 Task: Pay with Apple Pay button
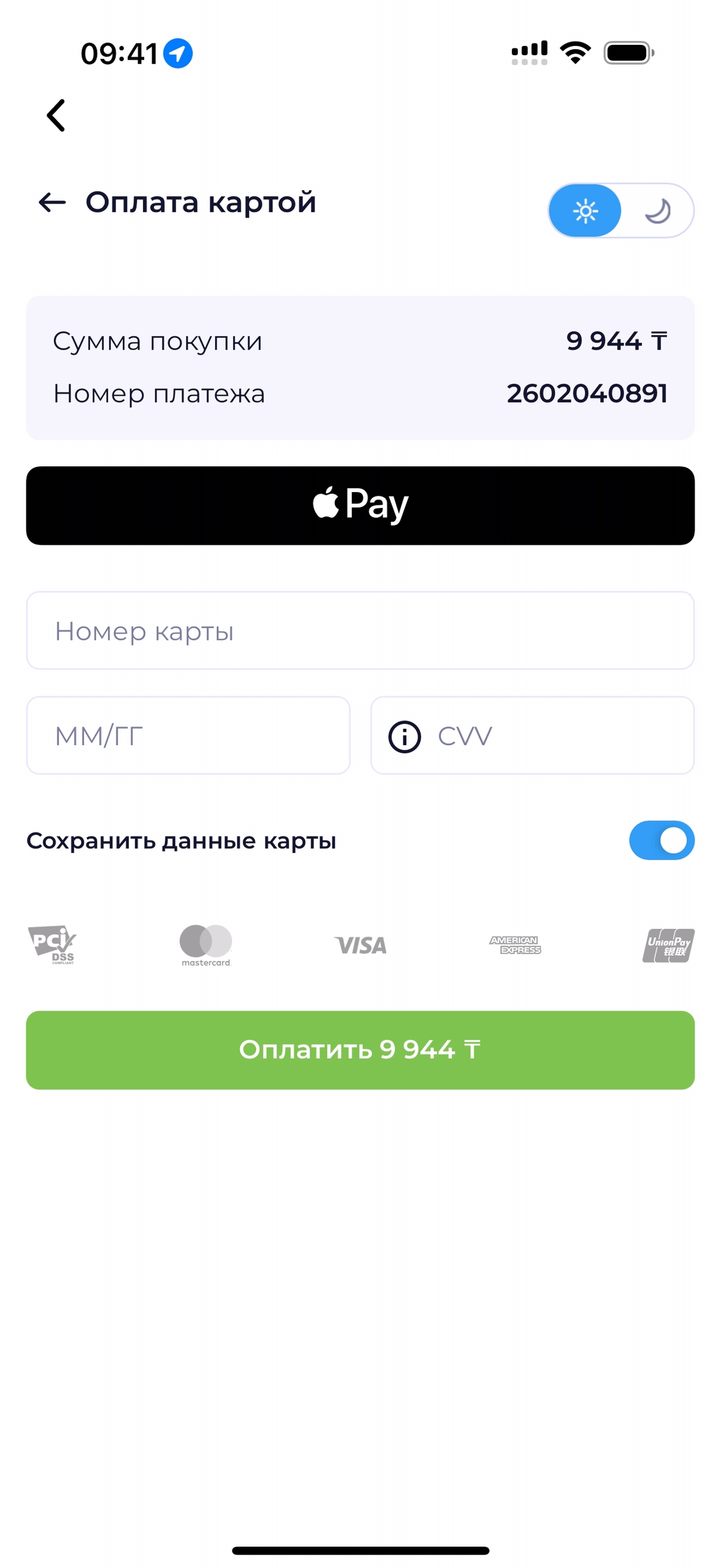pyautogui.click(x=360, y=505)
